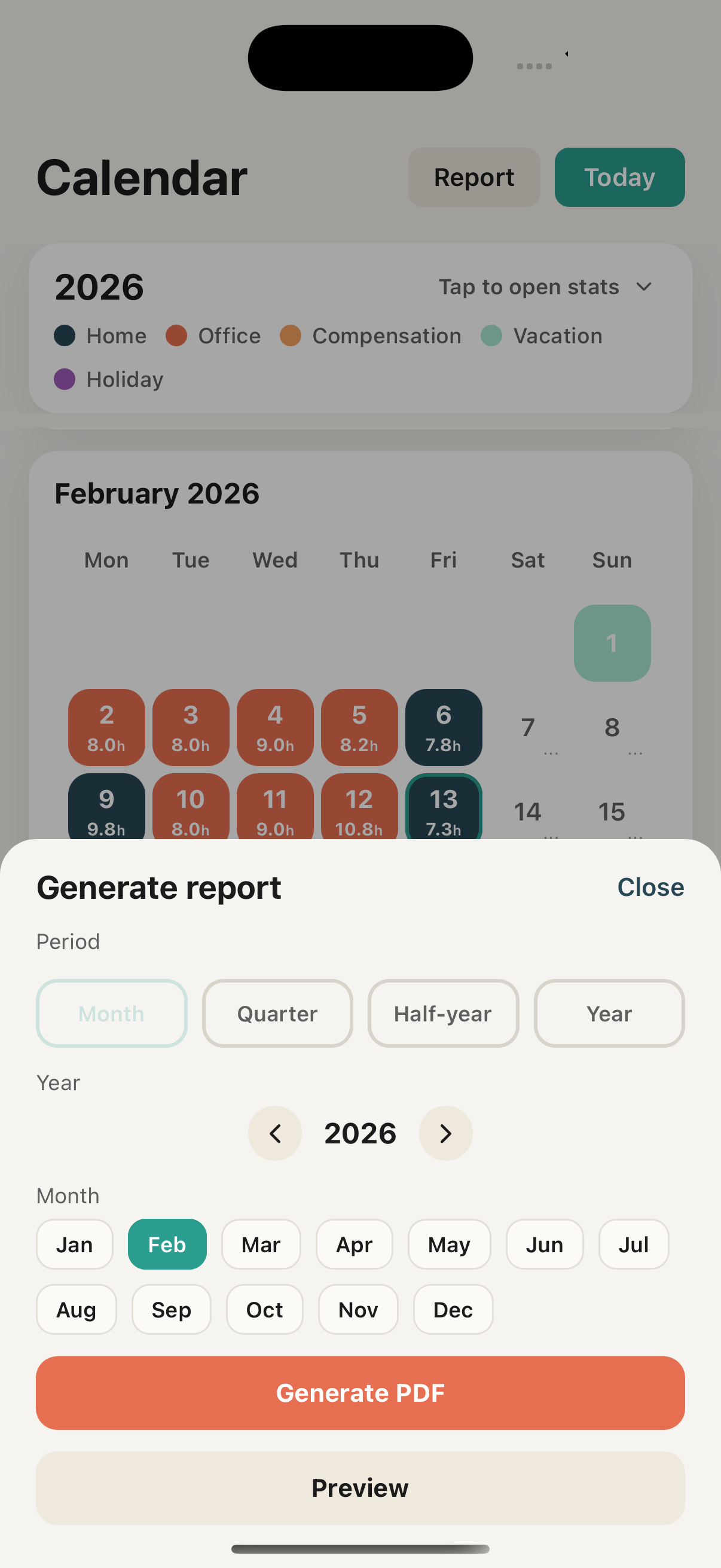Viewport: 721px width, 1568px height.
Task: Navigate to the next year
Action: (445, 1133)
